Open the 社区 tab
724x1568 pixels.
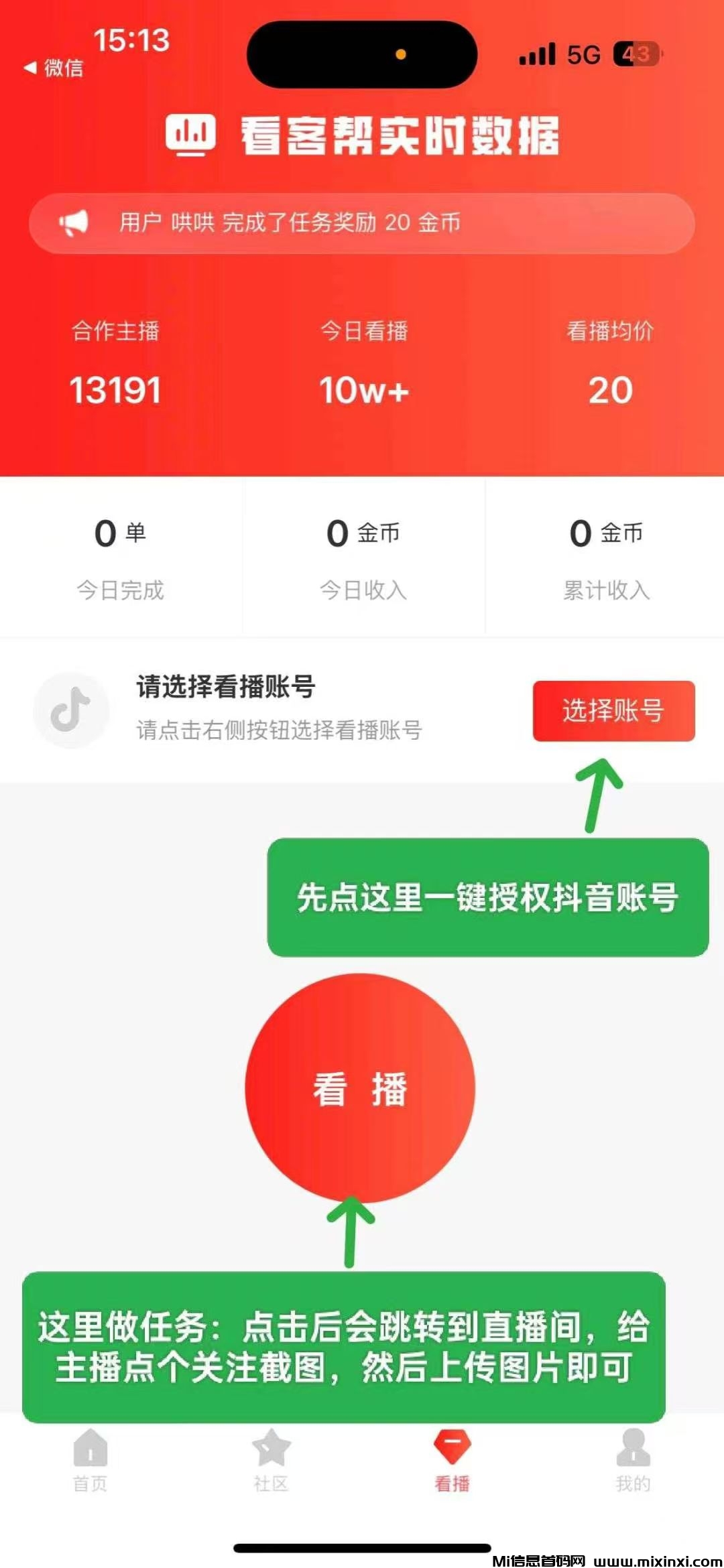[271, 1461]
